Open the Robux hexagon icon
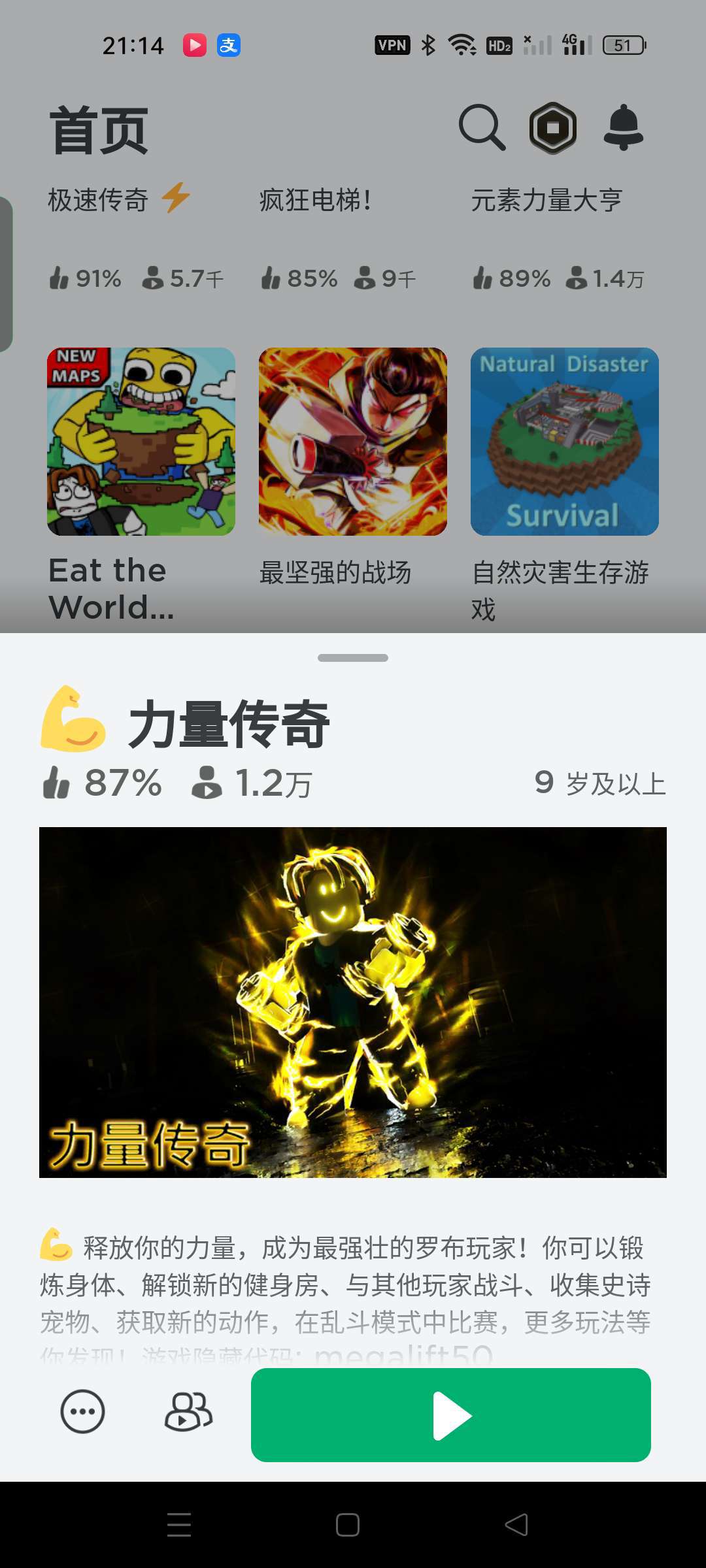 point(553,128)
